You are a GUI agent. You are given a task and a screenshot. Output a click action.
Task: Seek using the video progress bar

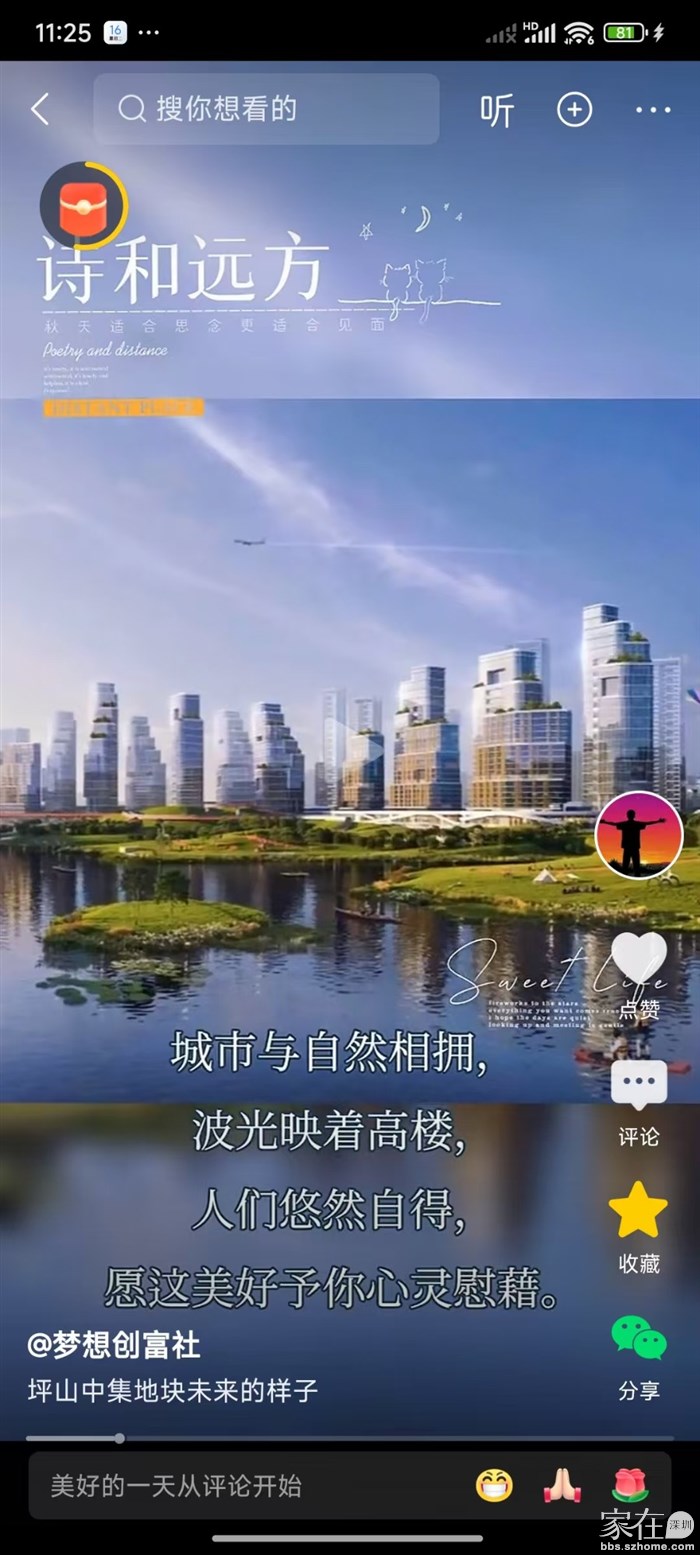[350, 1438]
